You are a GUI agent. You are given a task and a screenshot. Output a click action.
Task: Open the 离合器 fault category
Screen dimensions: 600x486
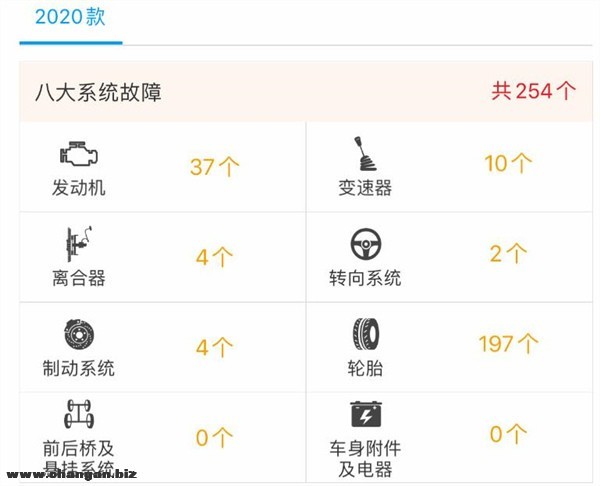point(162,257)
